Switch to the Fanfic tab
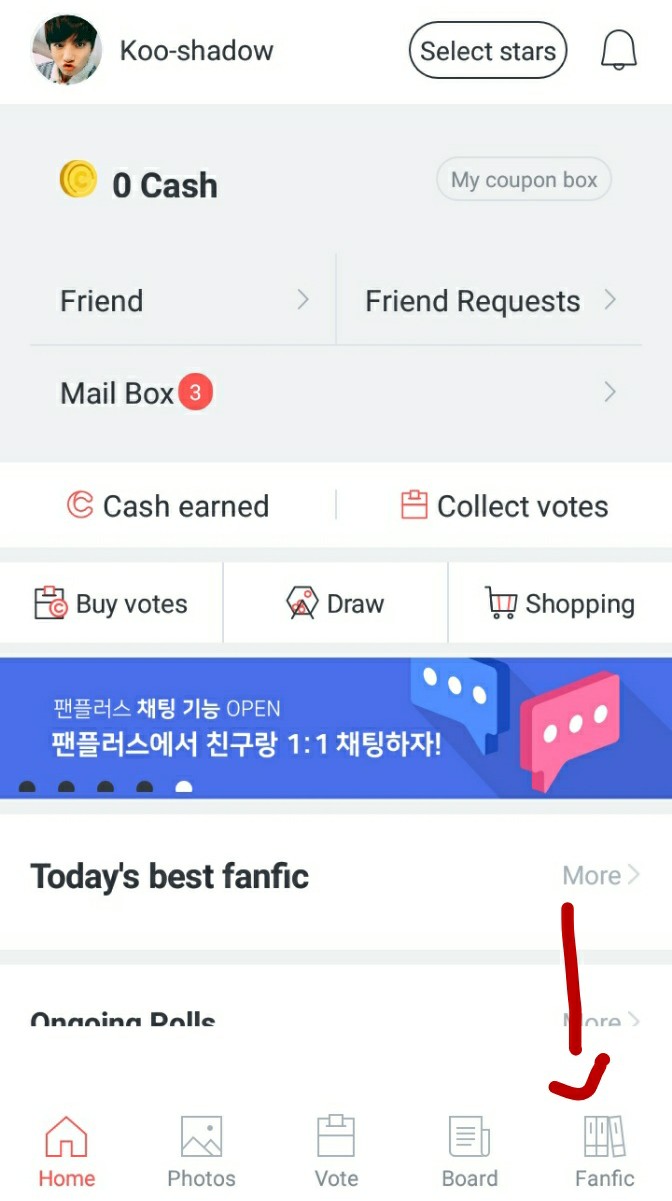This screenshot has width=672, height=1201. click(x=604, y=1152)
